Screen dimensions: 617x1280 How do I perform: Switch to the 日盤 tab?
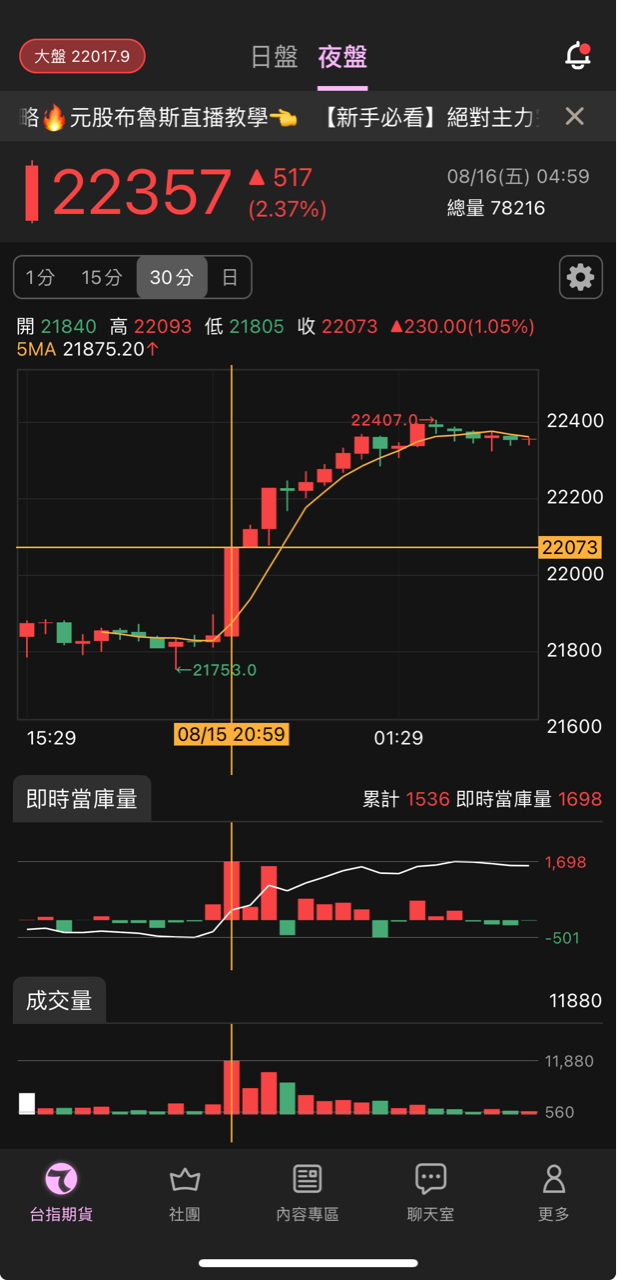coord(274,57)
